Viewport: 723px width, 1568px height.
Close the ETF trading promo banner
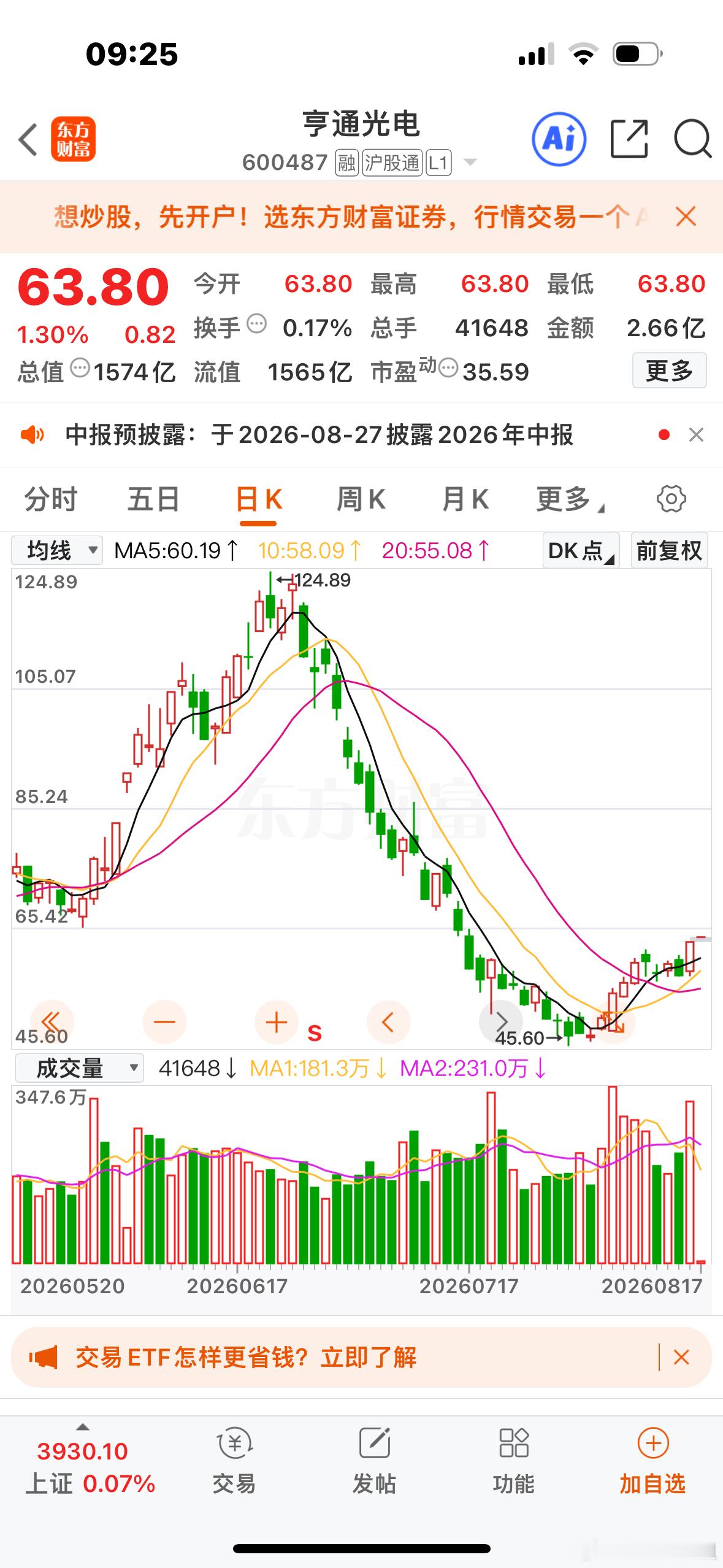click(x=681, y=1357)
